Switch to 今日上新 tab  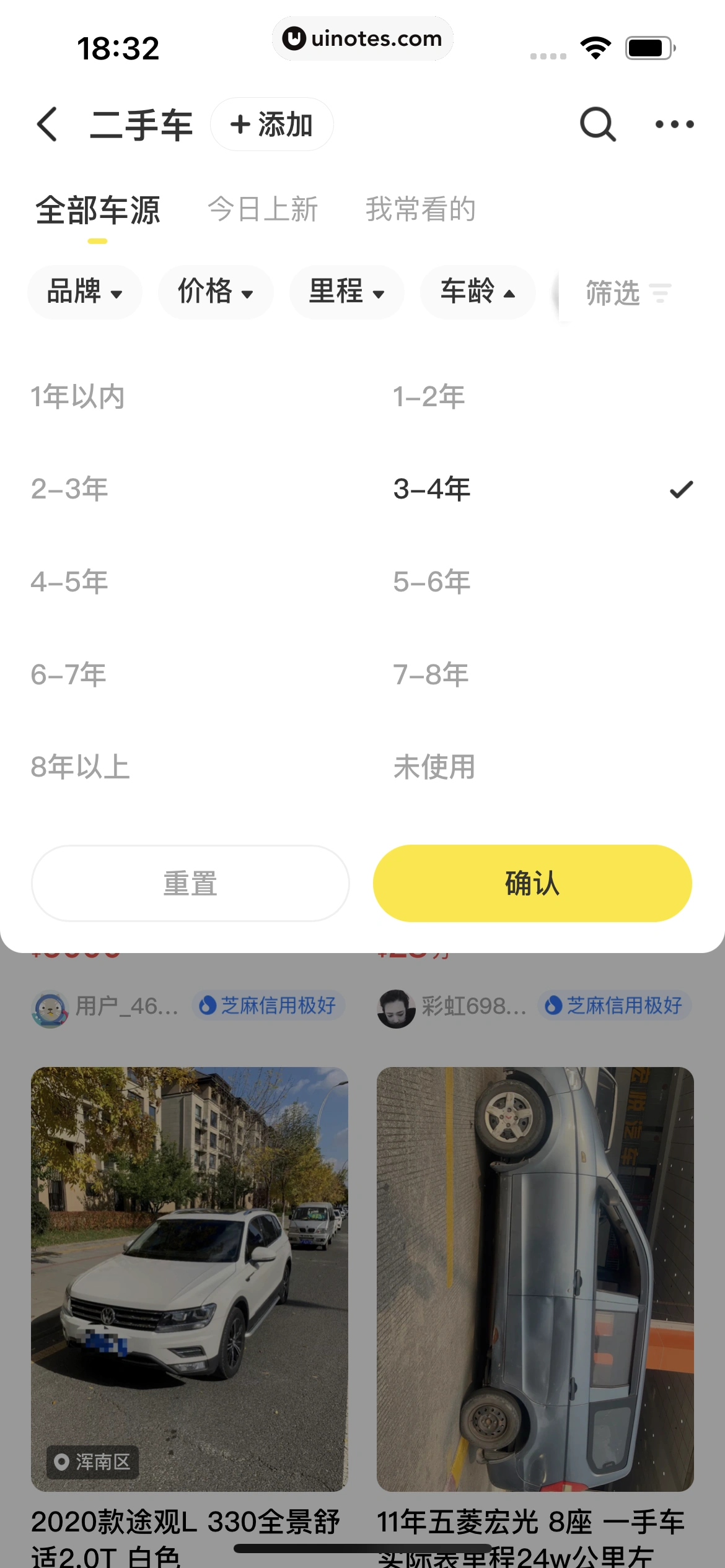coord(263,209)
